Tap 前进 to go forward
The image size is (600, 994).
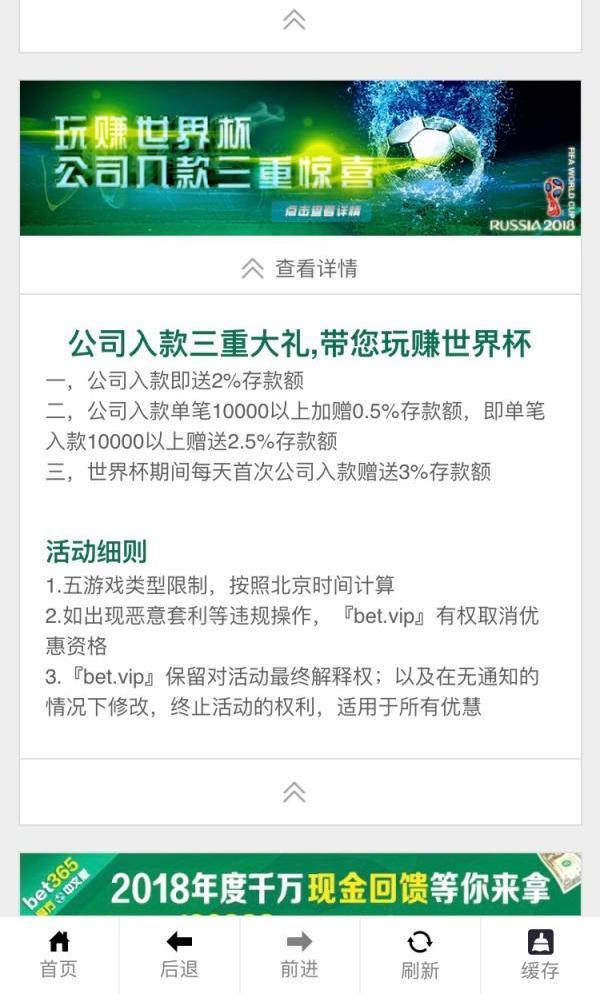coord(299,955)
